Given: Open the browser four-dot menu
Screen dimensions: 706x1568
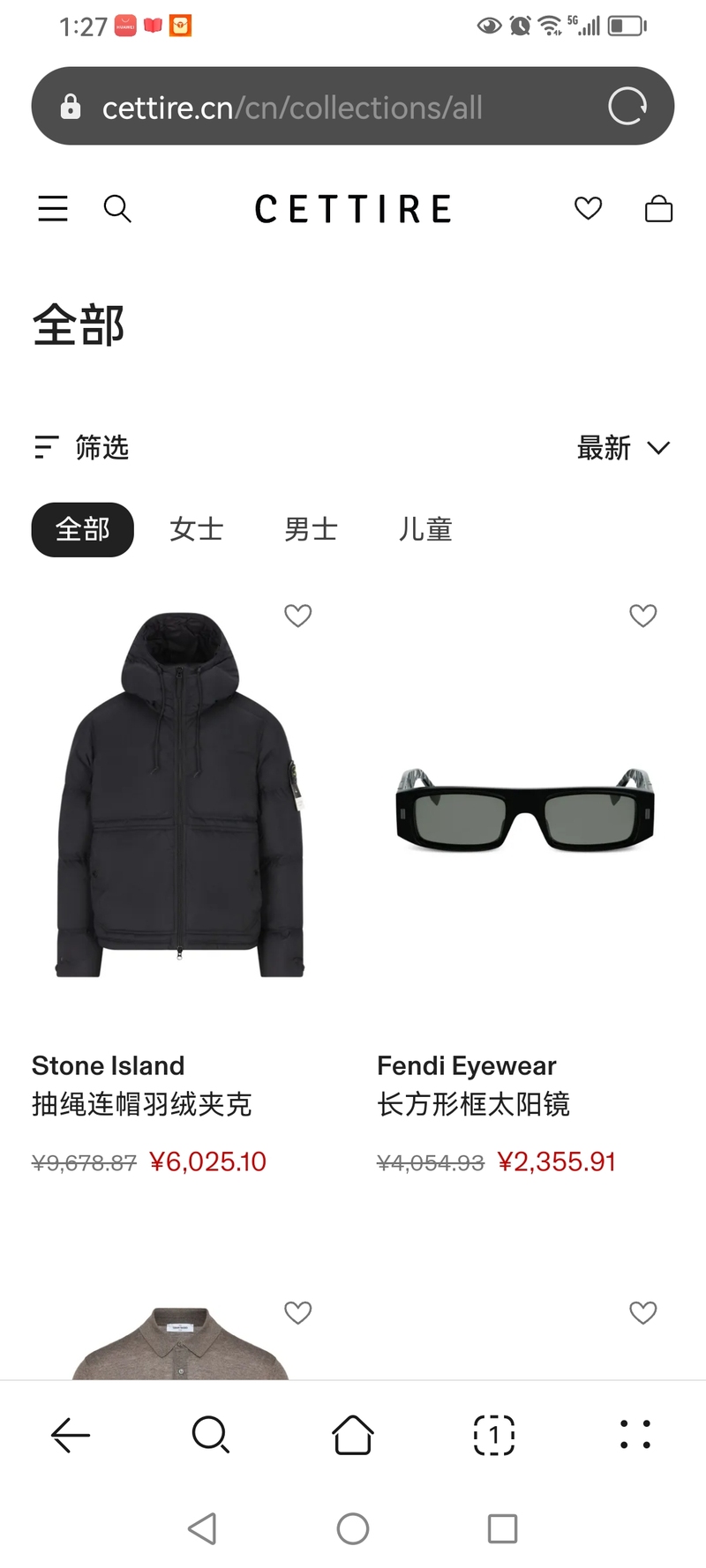Looking at the screenshot, I should [635, 1436].
